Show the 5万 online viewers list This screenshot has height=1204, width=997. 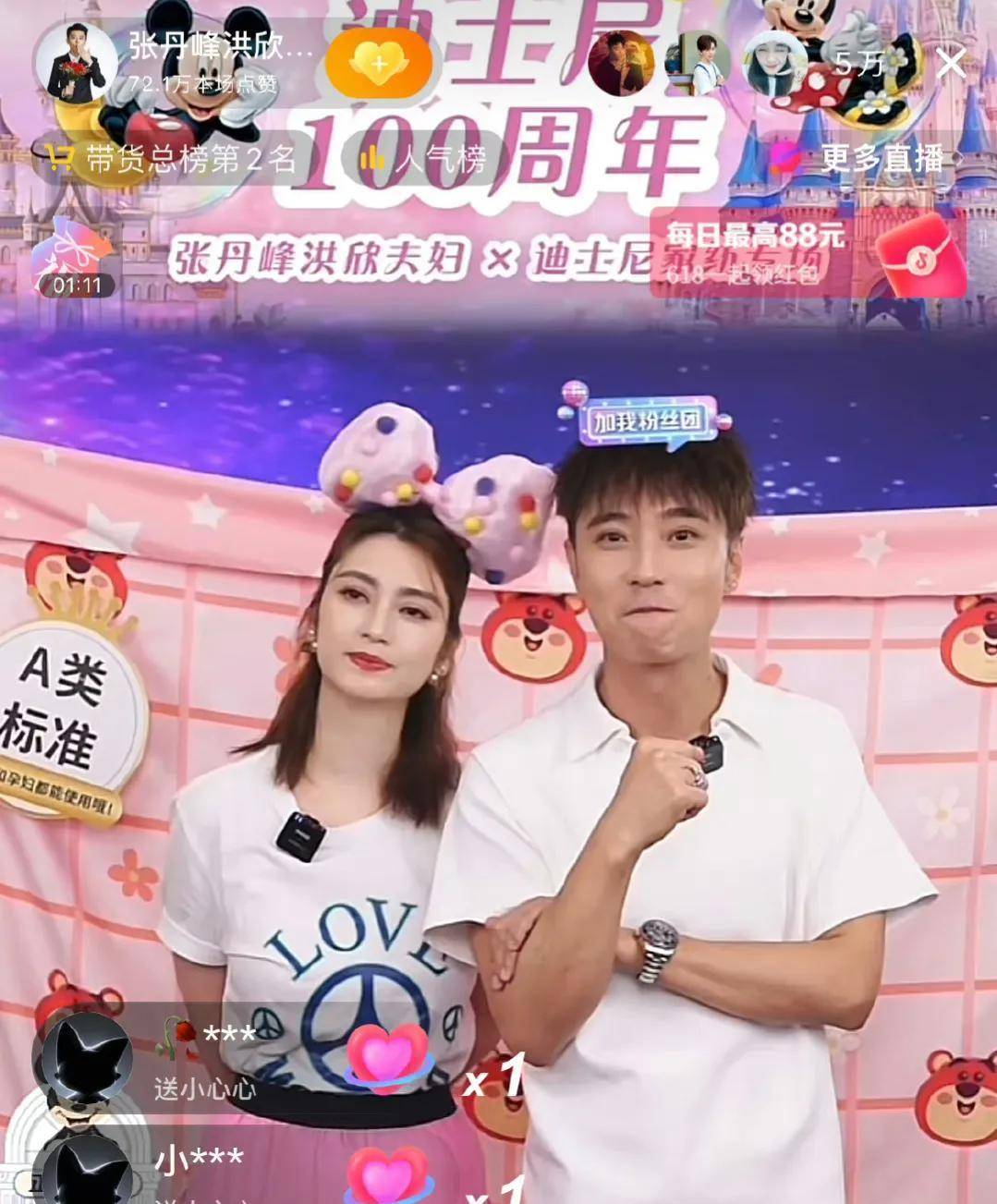coord(858,63)
